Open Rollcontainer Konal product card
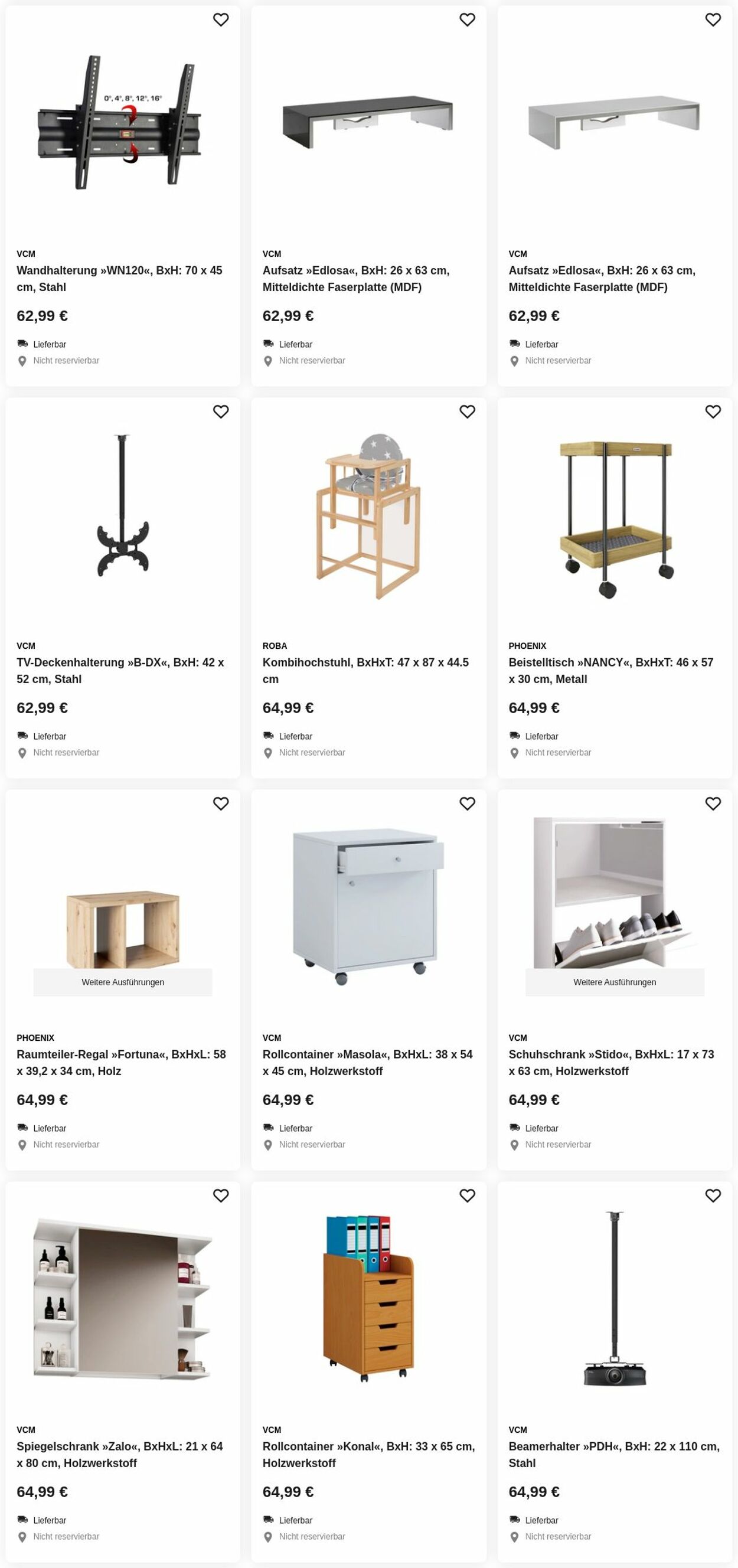This screenshot has height=1568, width=738. click(x=368, y=1454)
